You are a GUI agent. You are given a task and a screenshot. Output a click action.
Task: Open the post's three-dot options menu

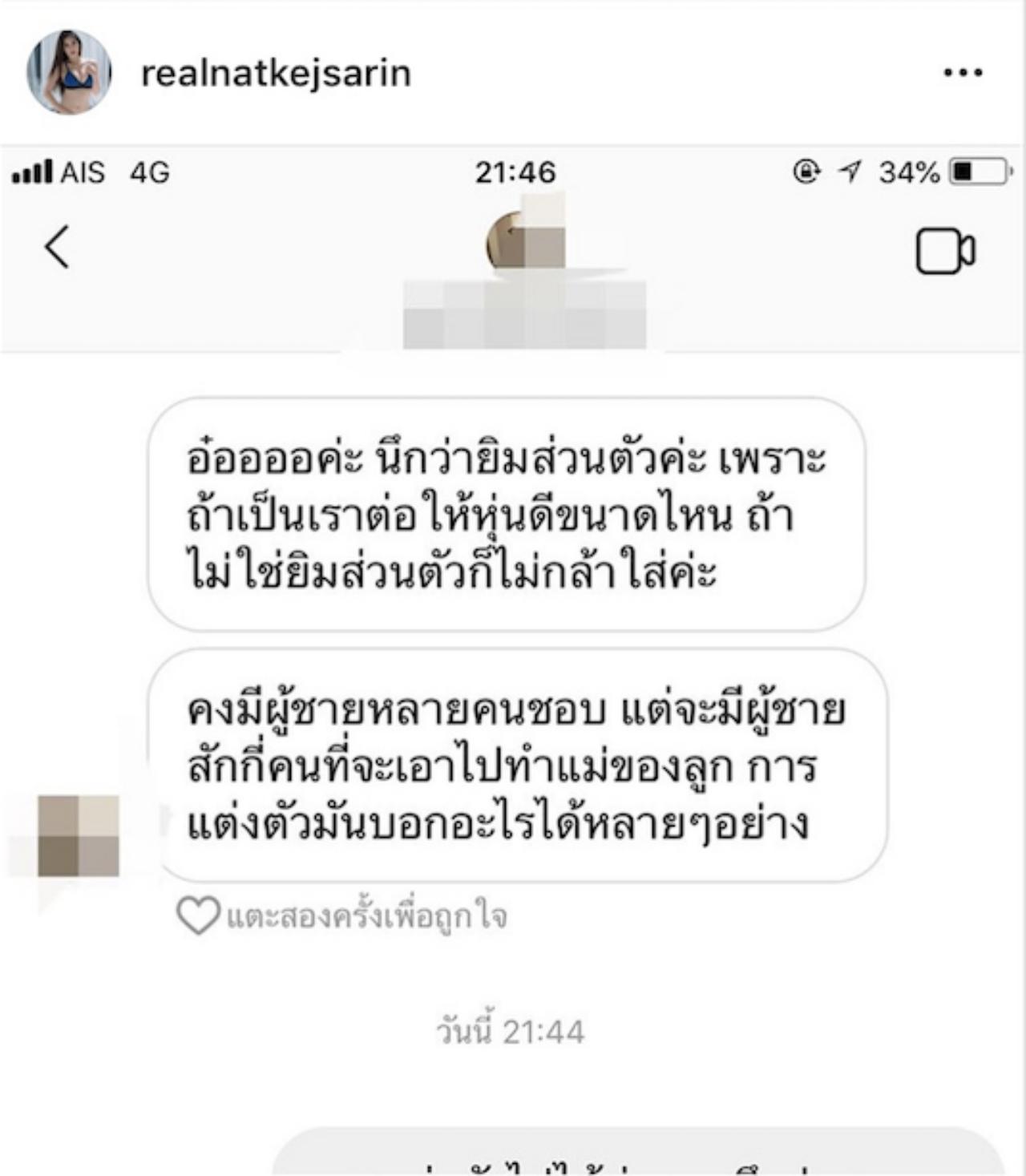pyautogui.click(x=963, y=73)
